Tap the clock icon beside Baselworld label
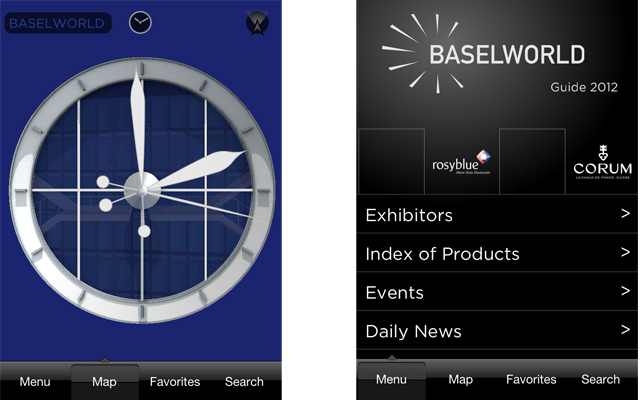The height and width of the screenshot is (400, 640). pos(142,22)
